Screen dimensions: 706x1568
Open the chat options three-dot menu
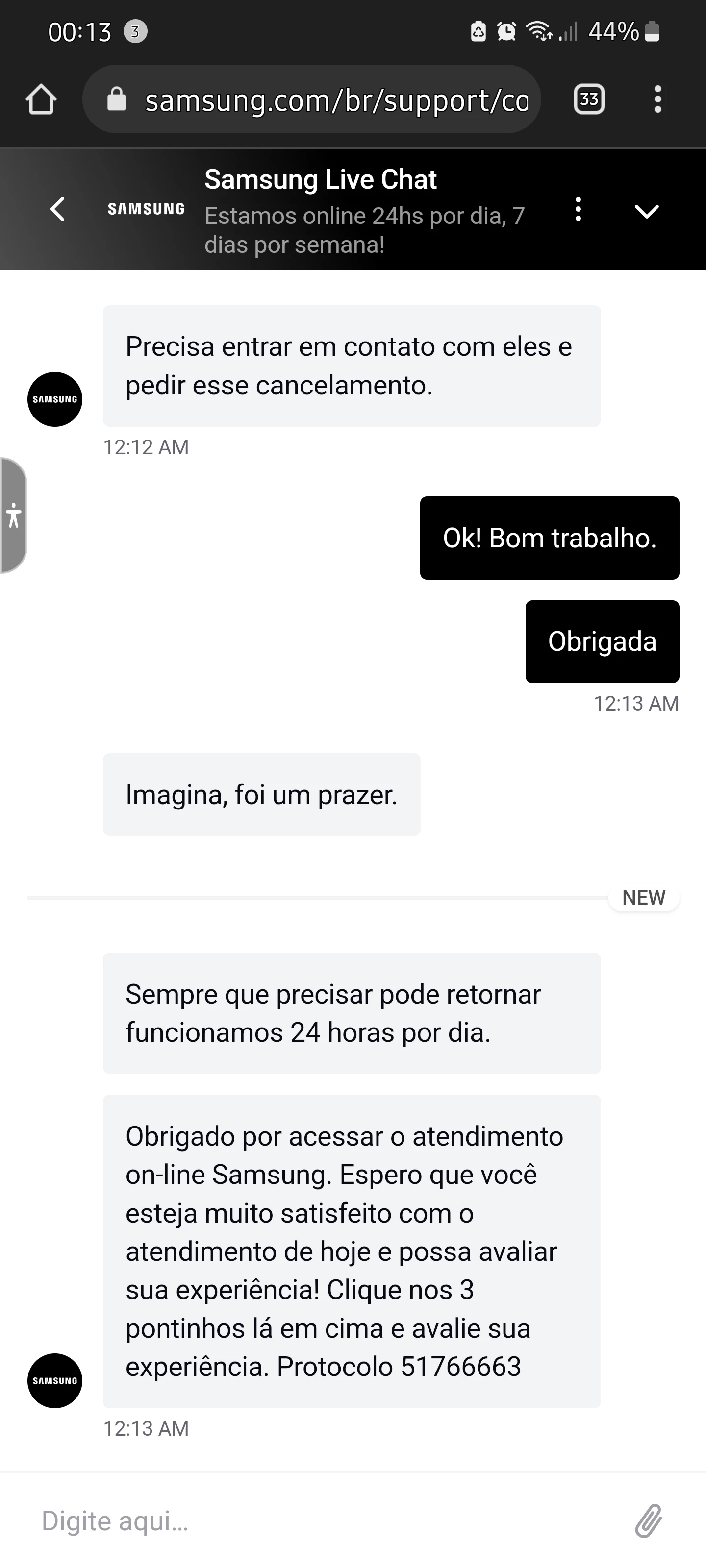click(578, 209)
